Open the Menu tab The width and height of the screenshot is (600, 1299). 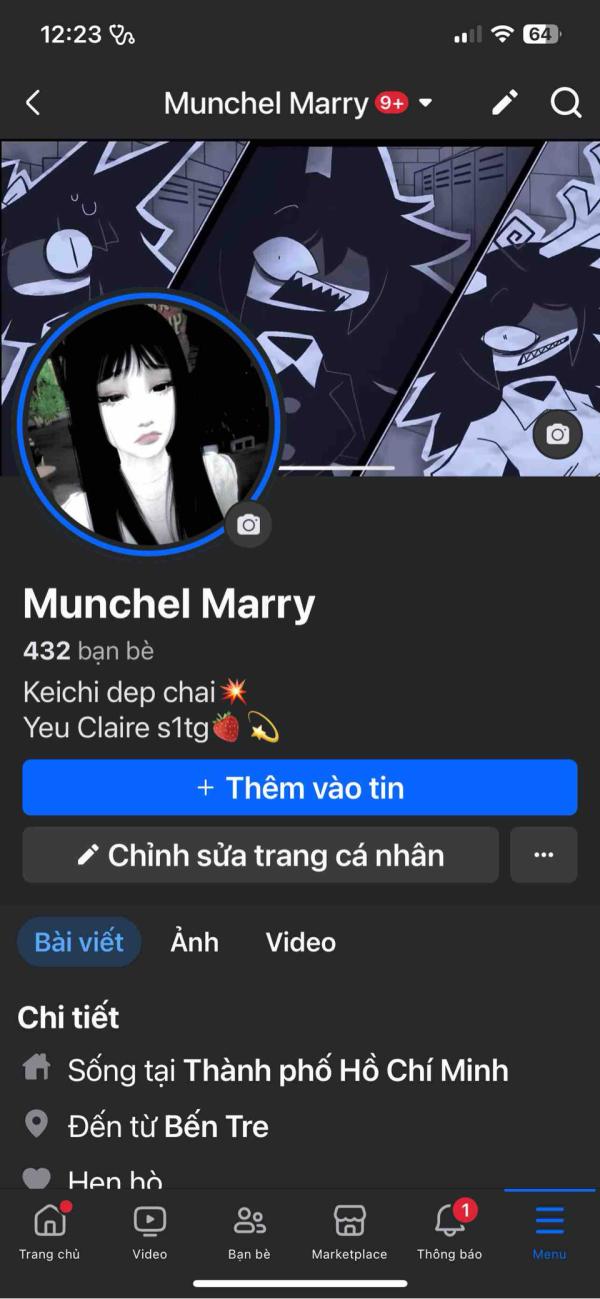coord(549,1231)
